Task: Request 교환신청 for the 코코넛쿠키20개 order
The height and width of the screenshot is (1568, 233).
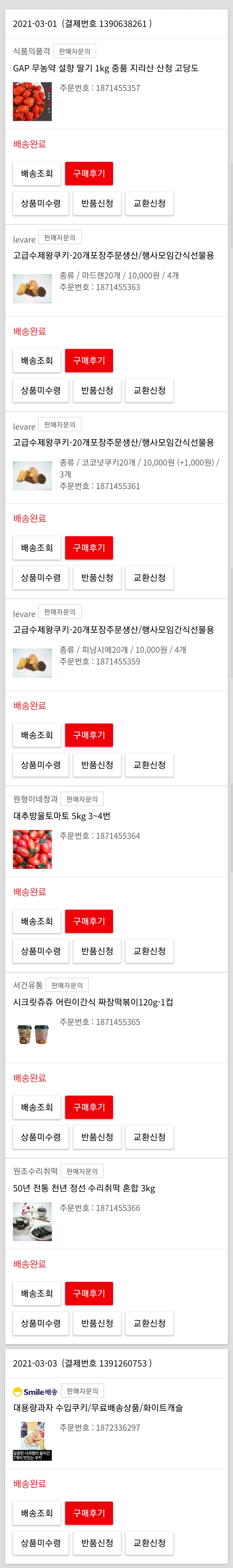Action: (x=150, y=578)
